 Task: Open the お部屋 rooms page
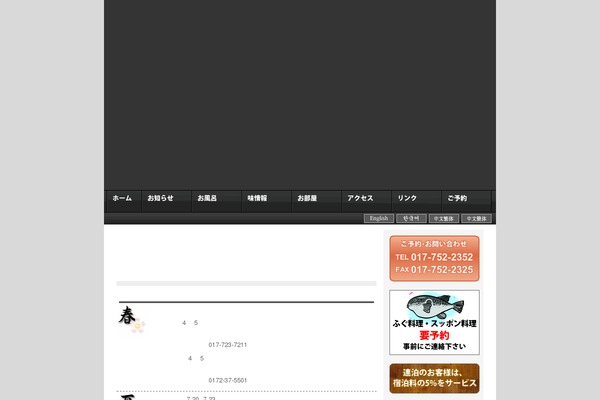(307, 198)
